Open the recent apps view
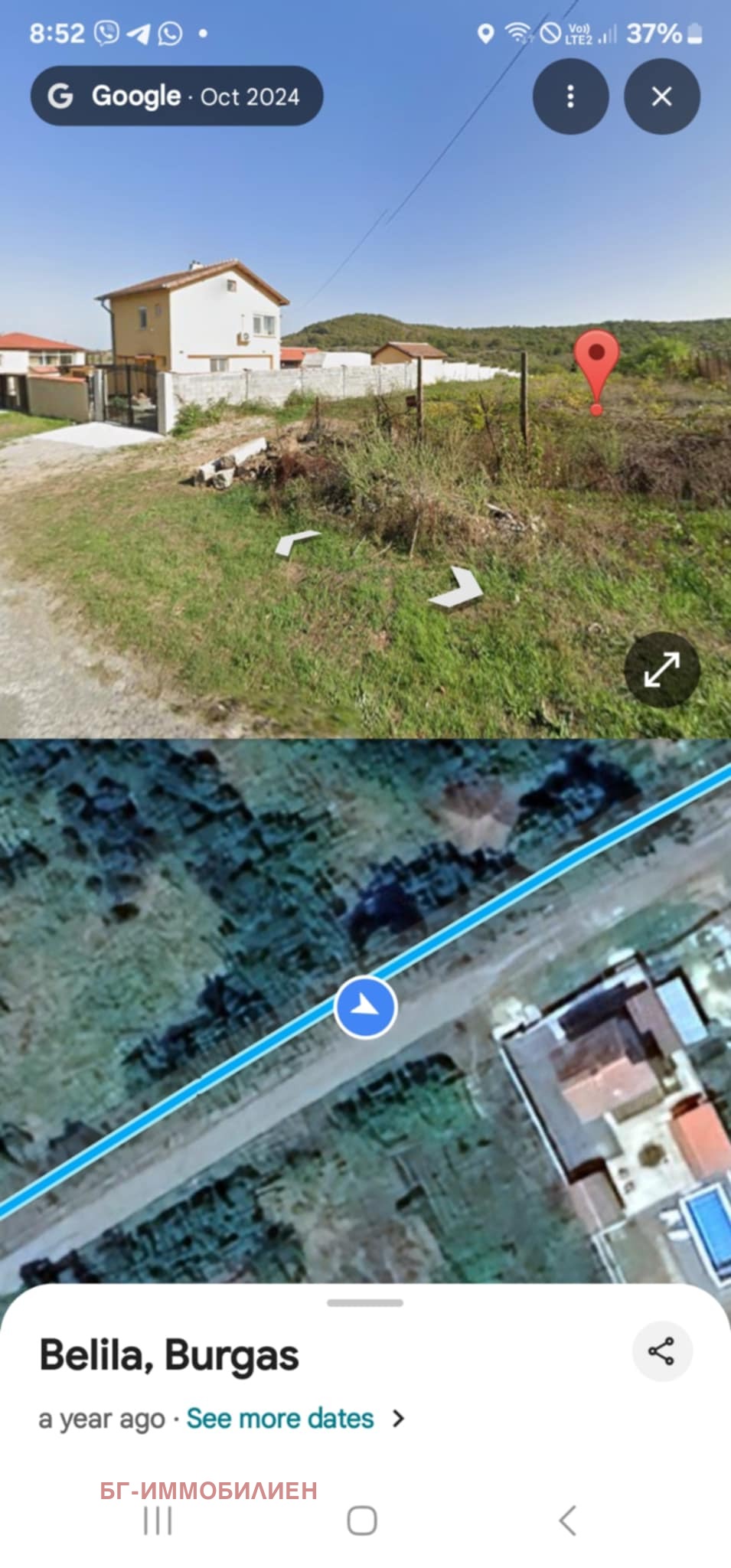The width and height of the screenshot is (731, 1568). (158, 1520)
